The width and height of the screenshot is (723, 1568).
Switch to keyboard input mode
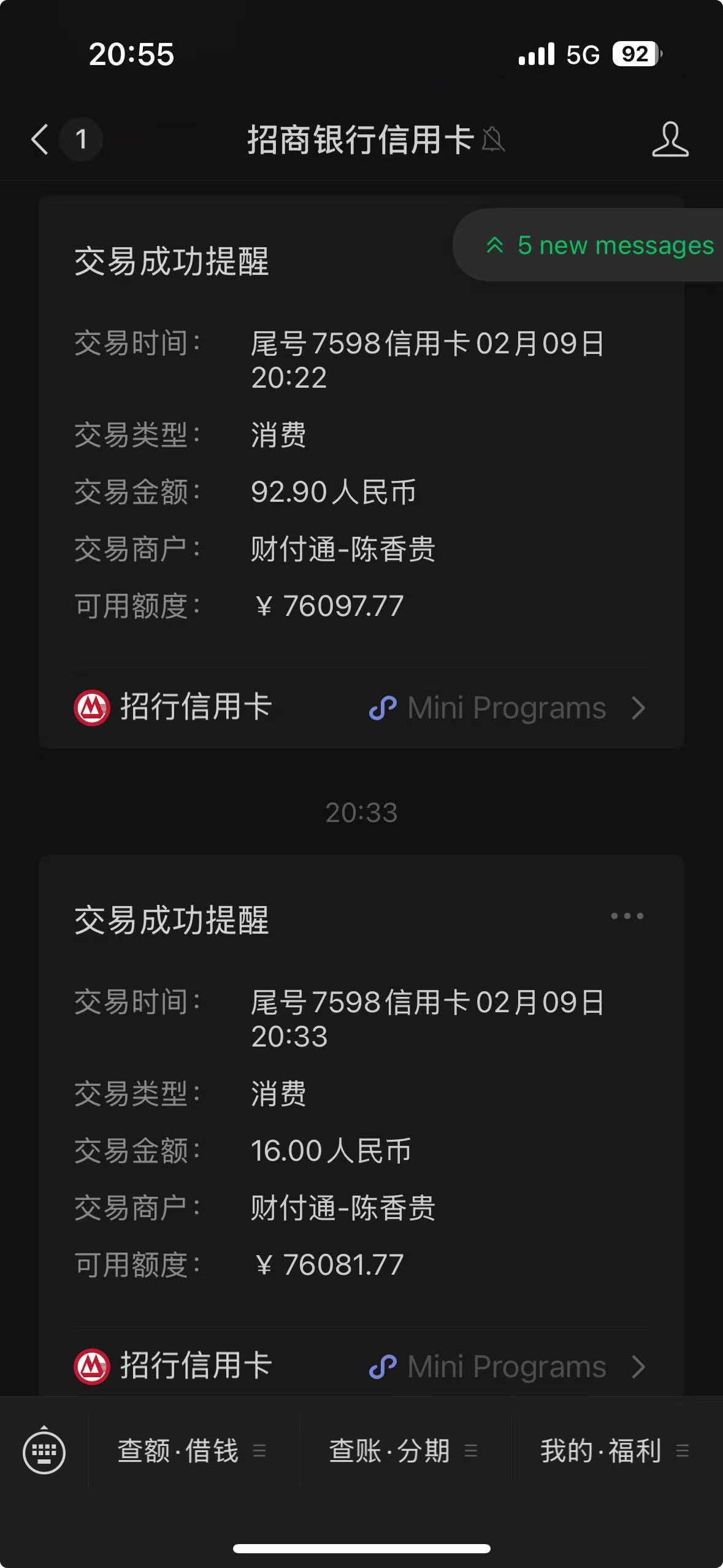[x=44, y=1451]
